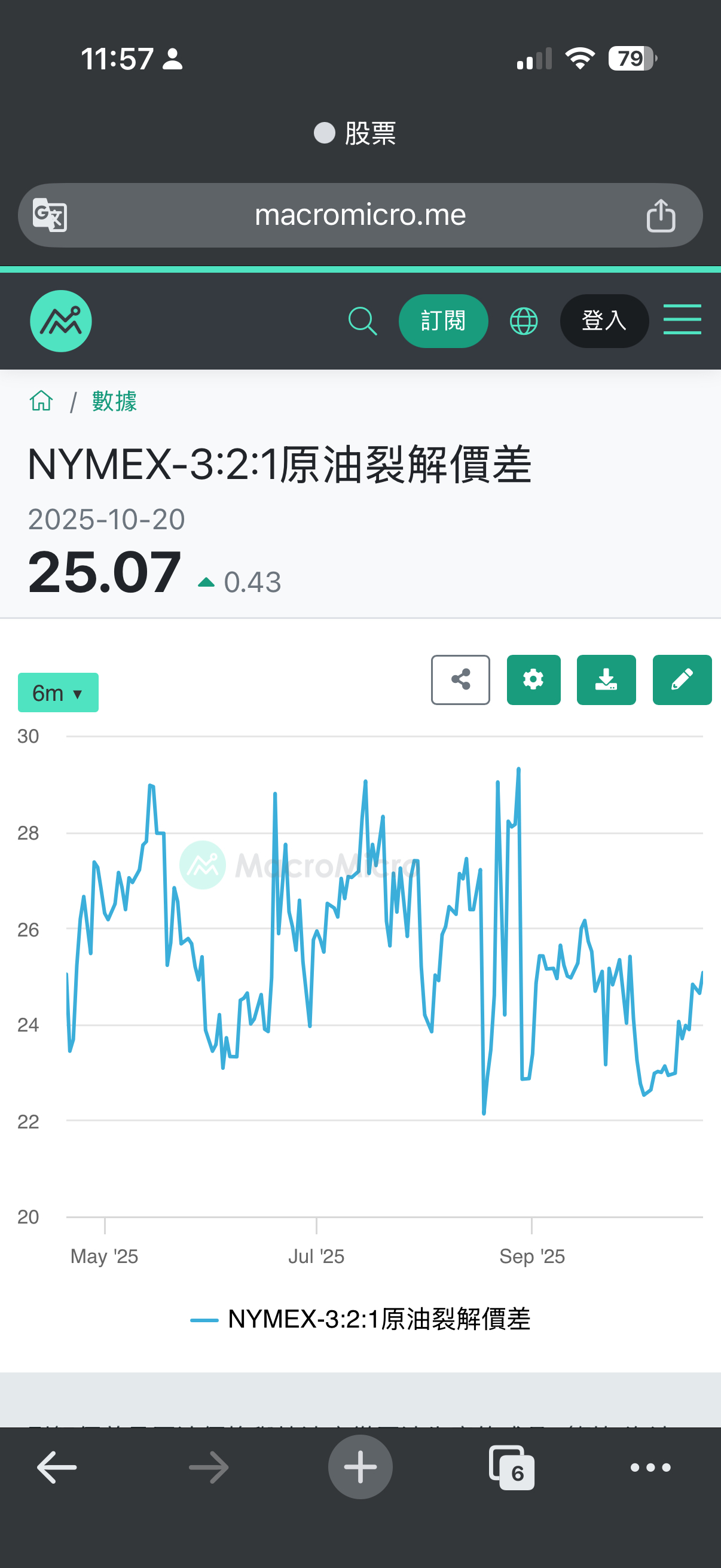The image size is (721, 1568).
Task: Open the language globe selector
Action: (523, 321)
